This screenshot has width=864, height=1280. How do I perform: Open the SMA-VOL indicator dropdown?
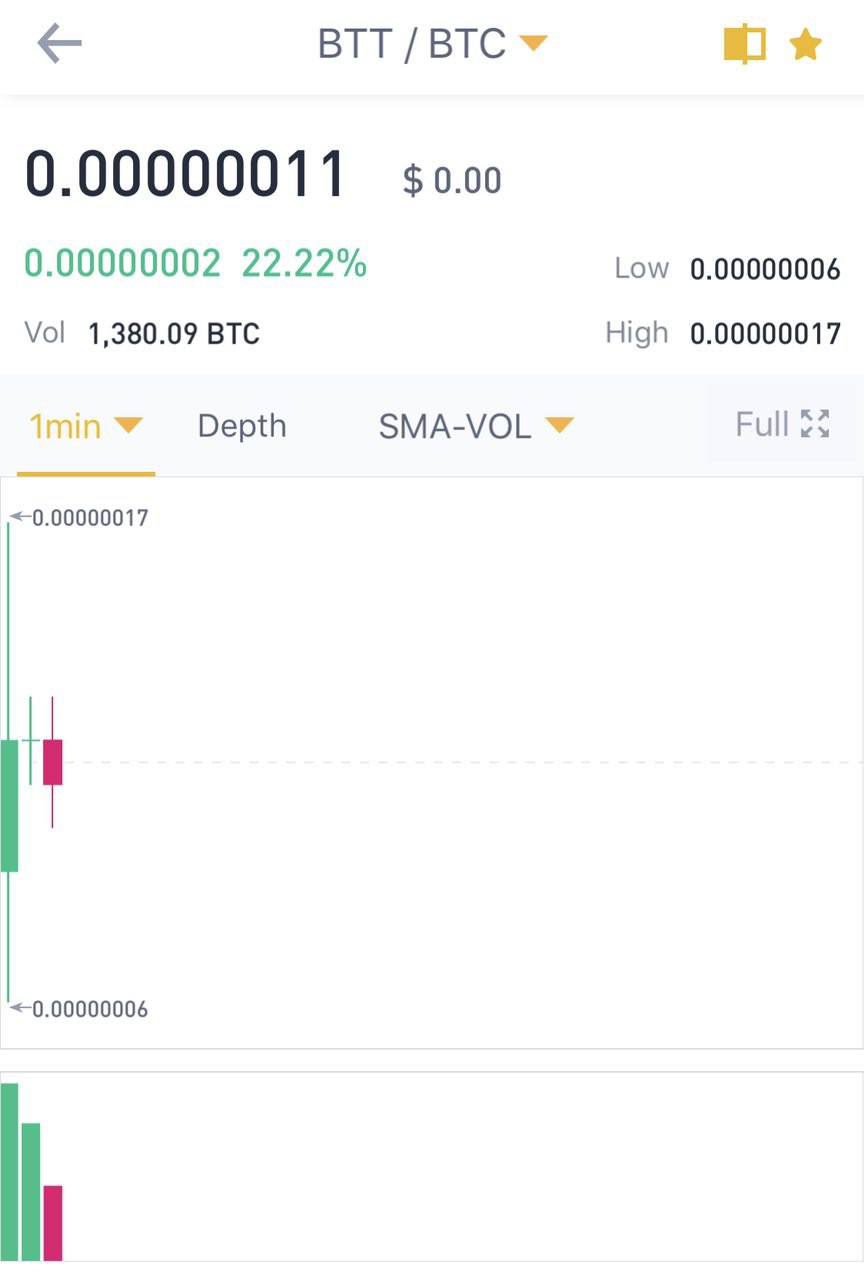(475, 427)
